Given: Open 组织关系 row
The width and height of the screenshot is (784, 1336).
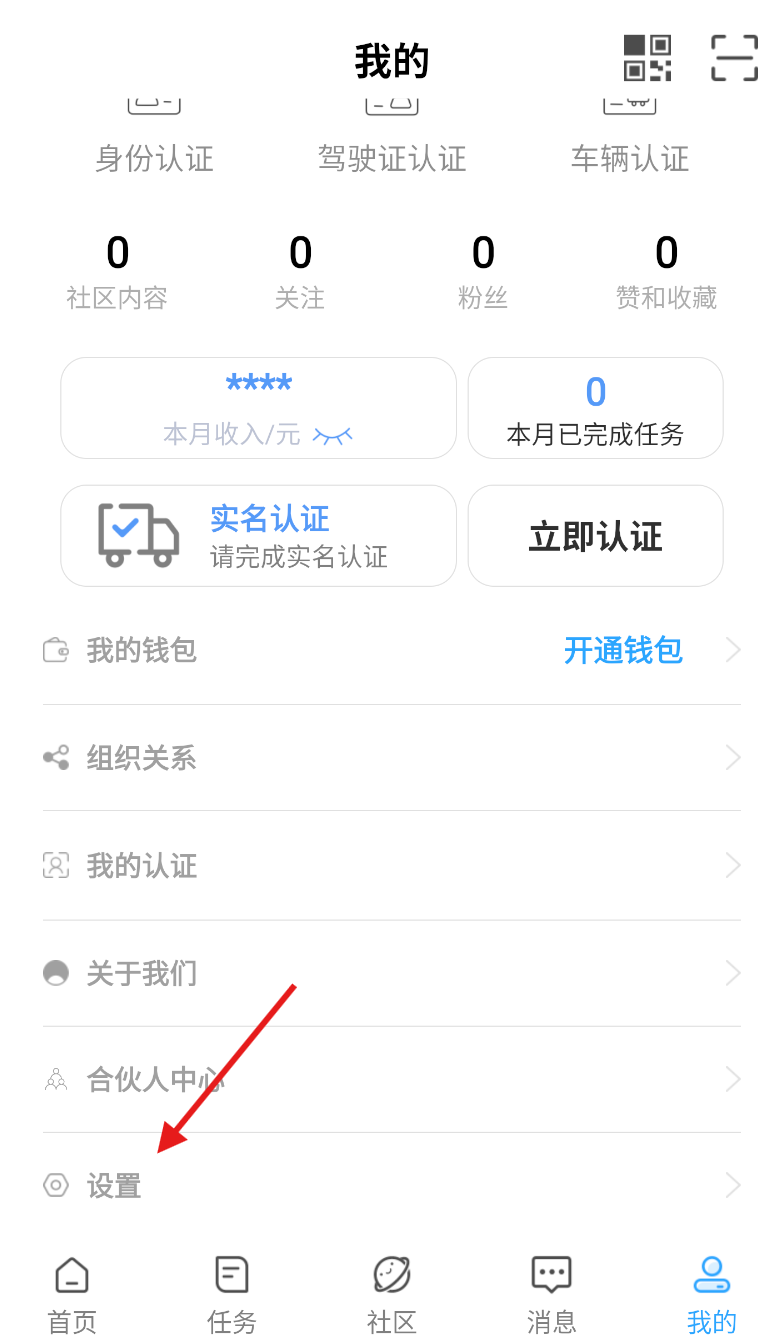Looking at the screenshot, I should coord(392,758).
